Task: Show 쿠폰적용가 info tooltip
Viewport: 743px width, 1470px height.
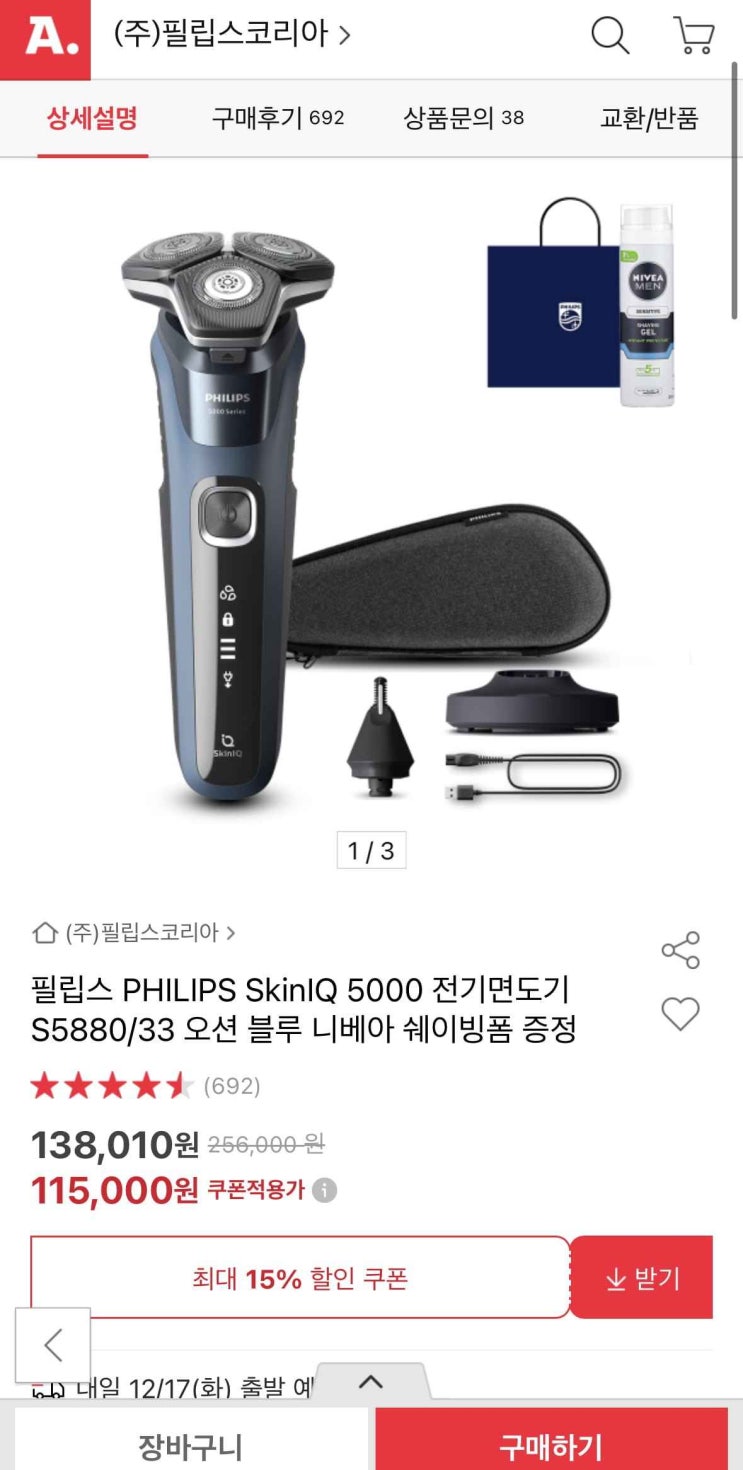Action: click(324, 1190)
